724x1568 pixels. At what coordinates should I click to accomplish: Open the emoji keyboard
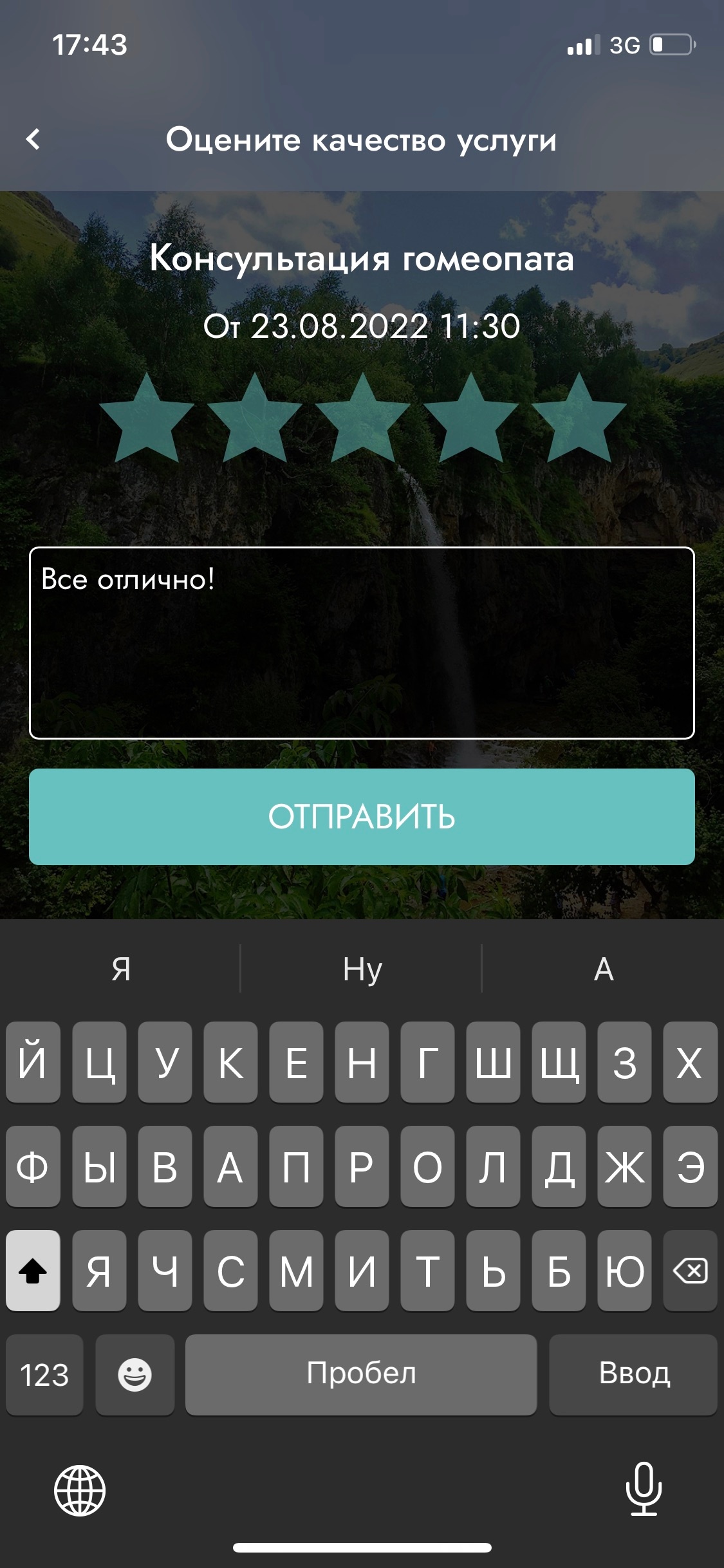(135, 1375)
